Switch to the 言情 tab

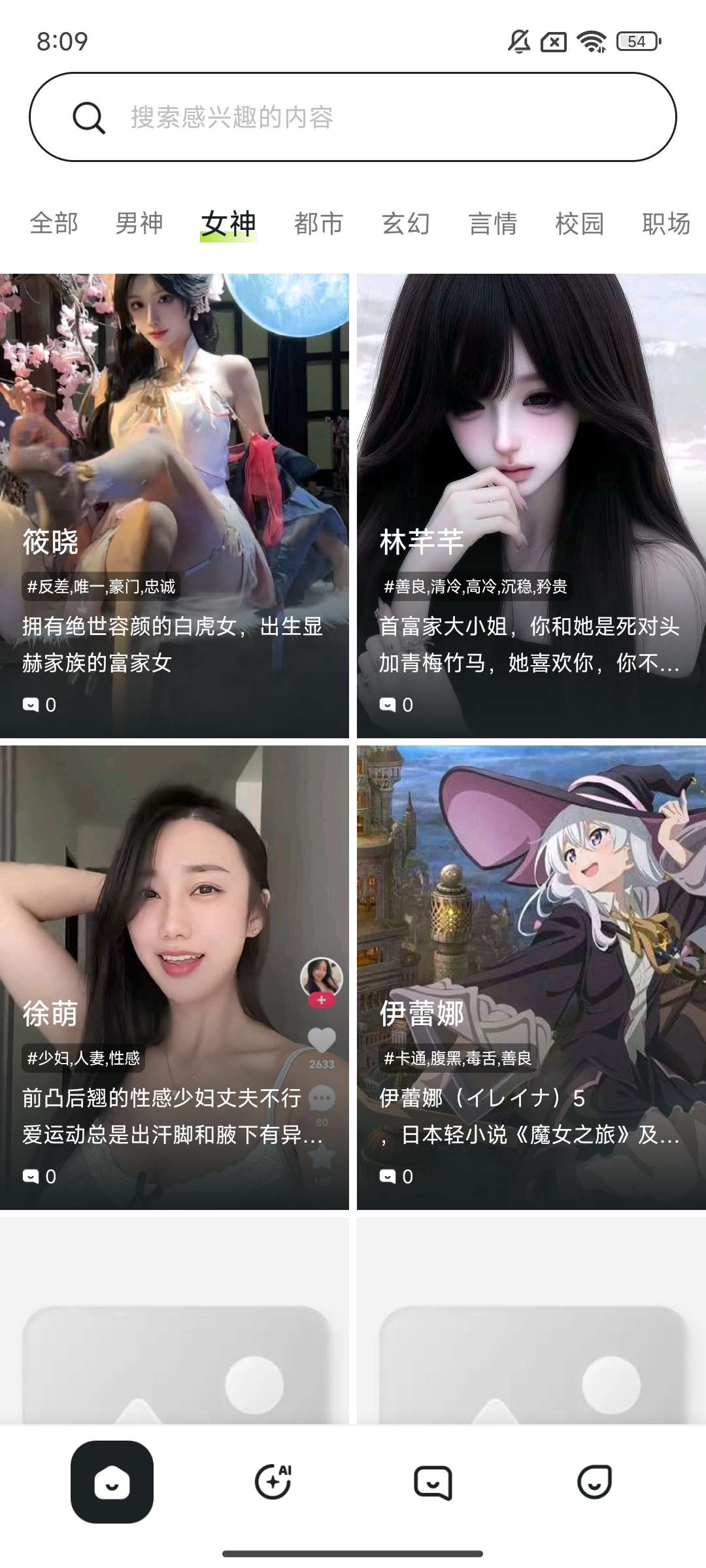click(493, 223)
